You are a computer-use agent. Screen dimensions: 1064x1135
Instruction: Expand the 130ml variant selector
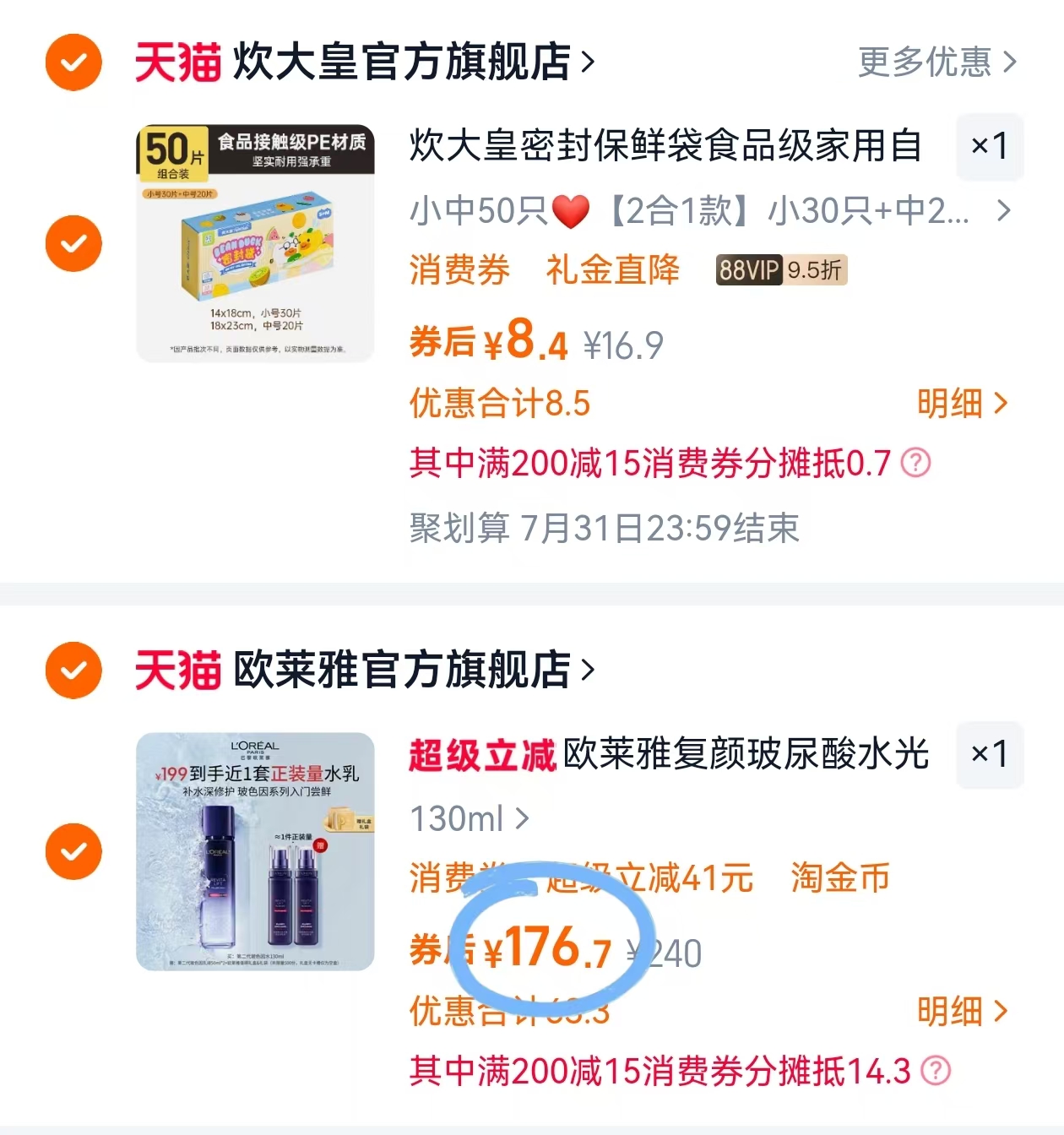pos(461,817)
